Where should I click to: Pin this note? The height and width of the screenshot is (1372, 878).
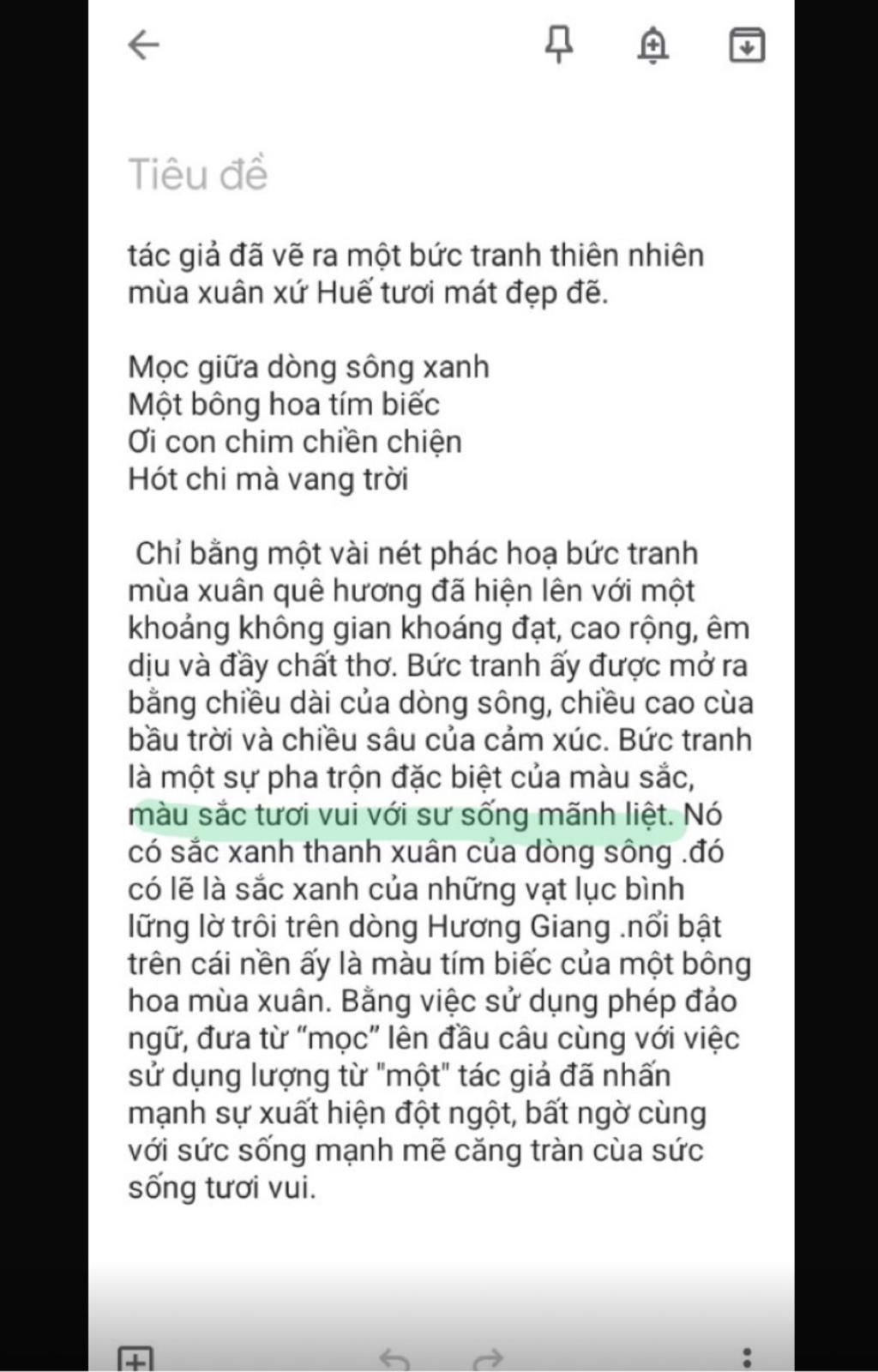559,45
